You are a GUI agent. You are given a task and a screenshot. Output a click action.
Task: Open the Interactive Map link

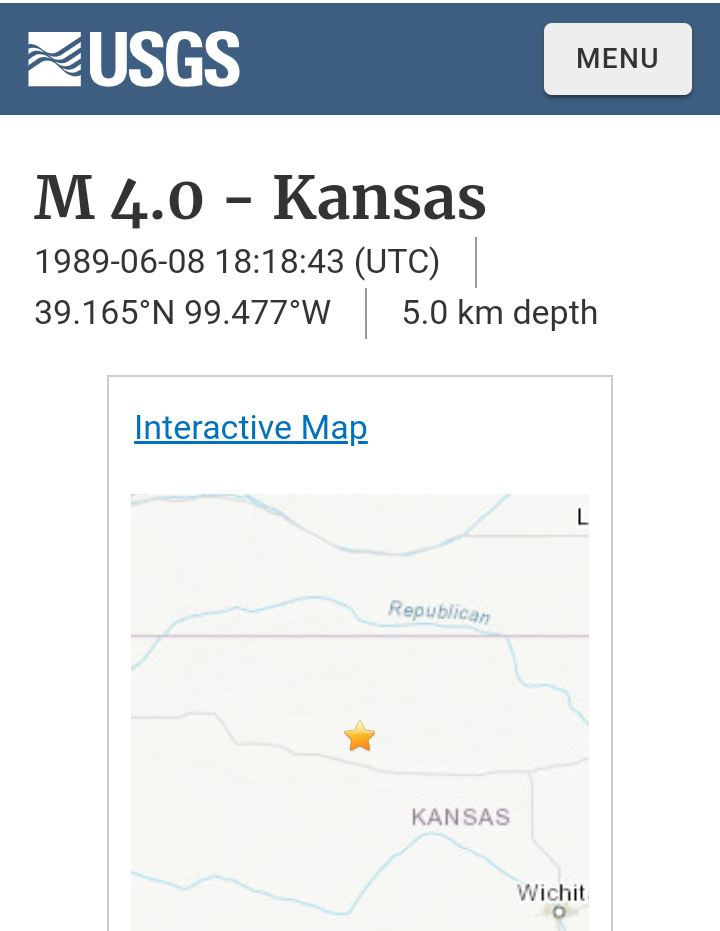251,428
